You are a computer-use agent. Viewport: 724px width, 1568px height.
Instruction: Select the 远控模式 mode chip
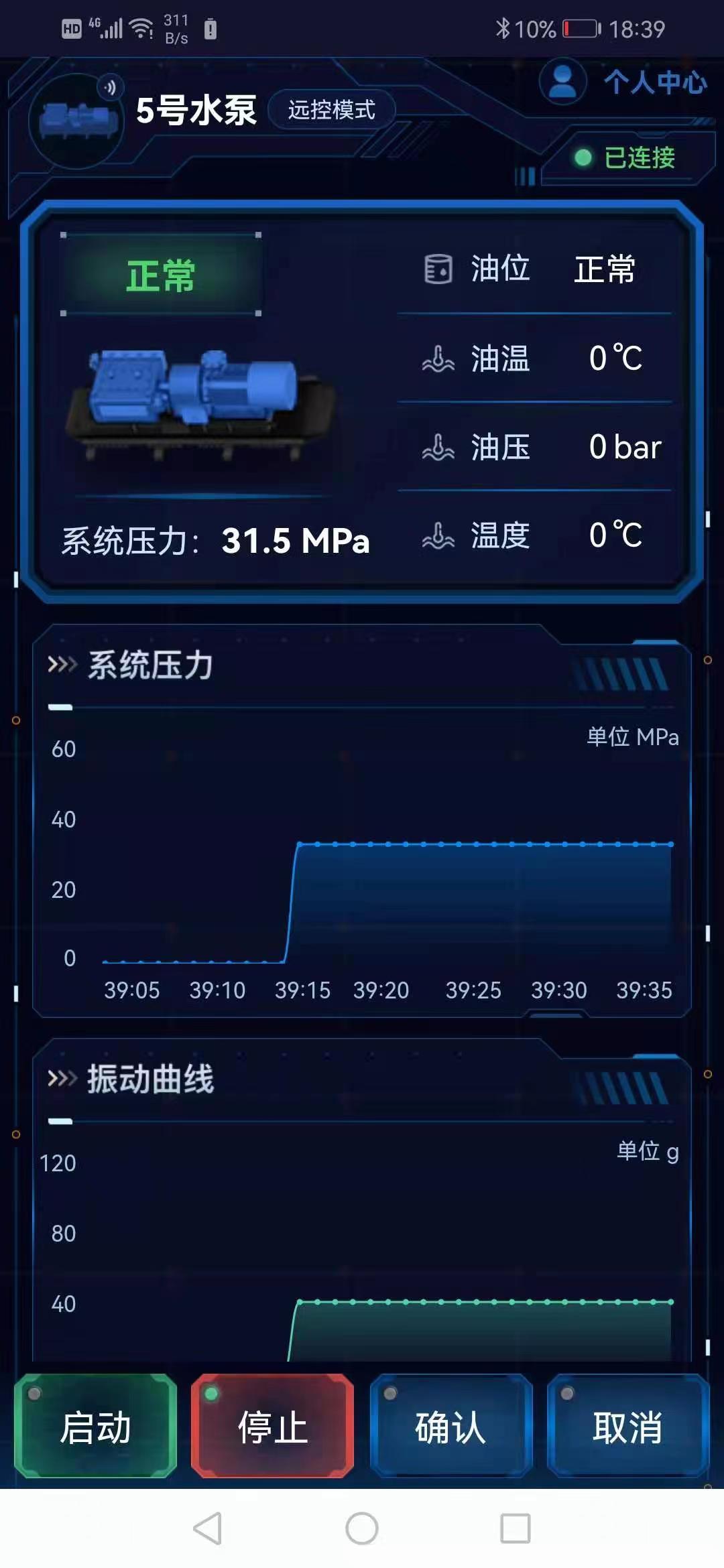[x=331, y=110]
